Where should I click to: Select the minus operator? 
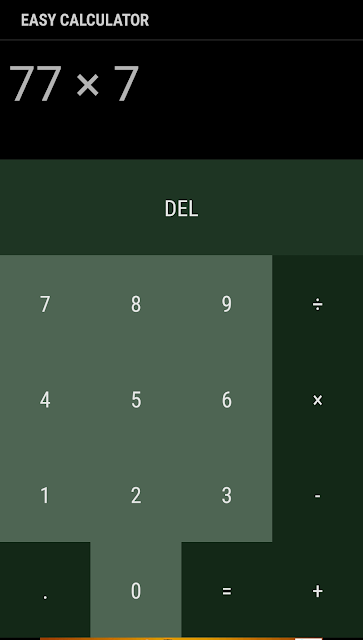coord(318,495)
